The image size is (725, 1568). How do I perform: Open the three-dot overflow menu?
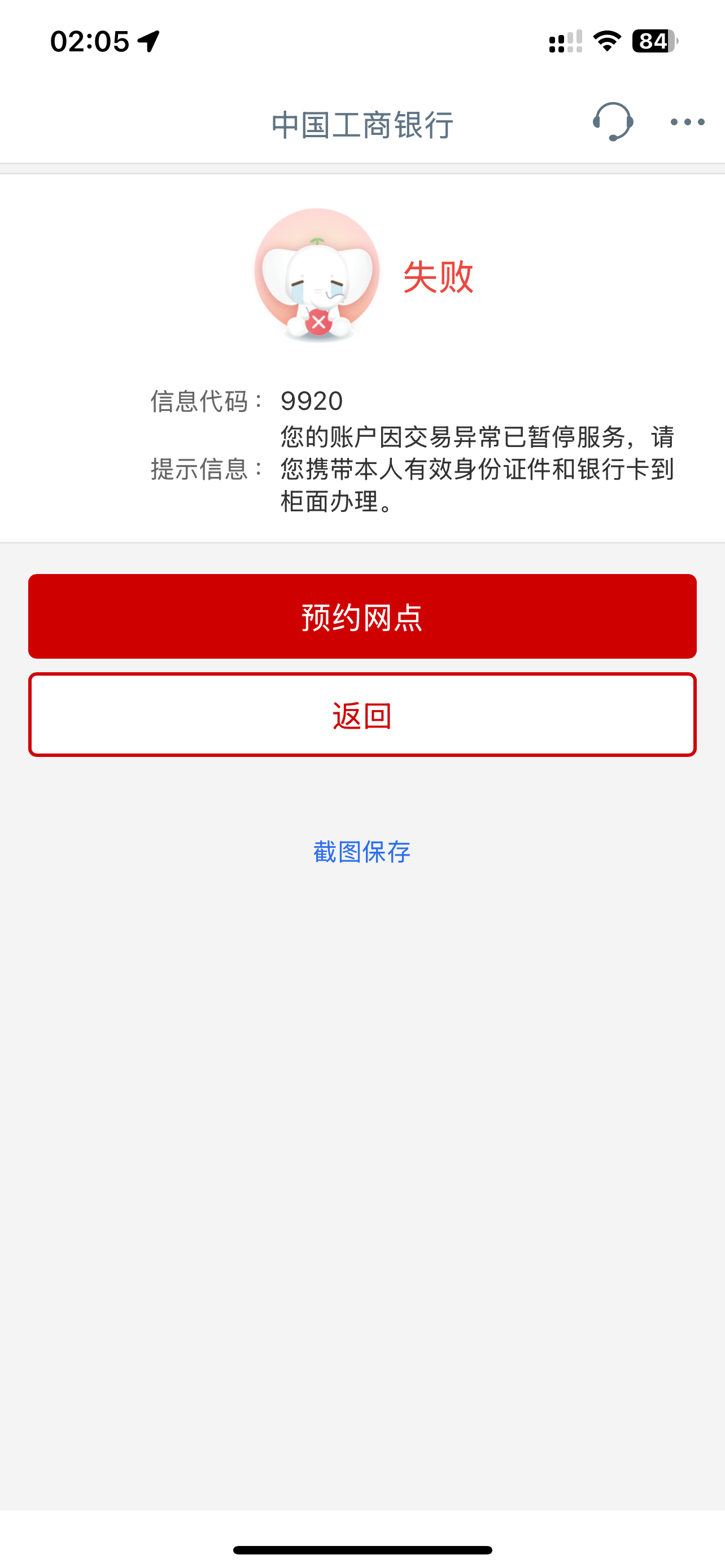click(x=687, y=122)
